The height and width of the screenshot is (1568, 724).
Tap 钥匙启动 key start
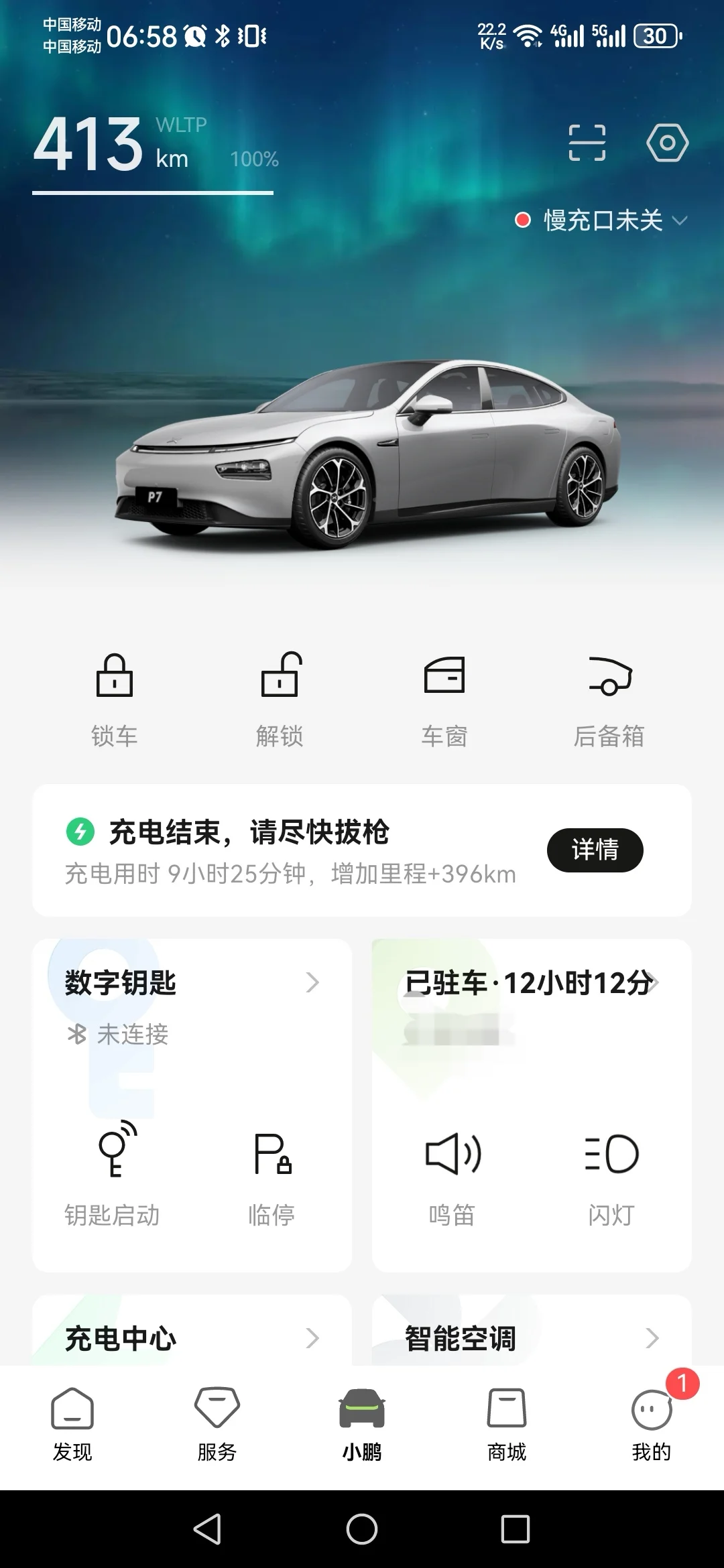113,1173
